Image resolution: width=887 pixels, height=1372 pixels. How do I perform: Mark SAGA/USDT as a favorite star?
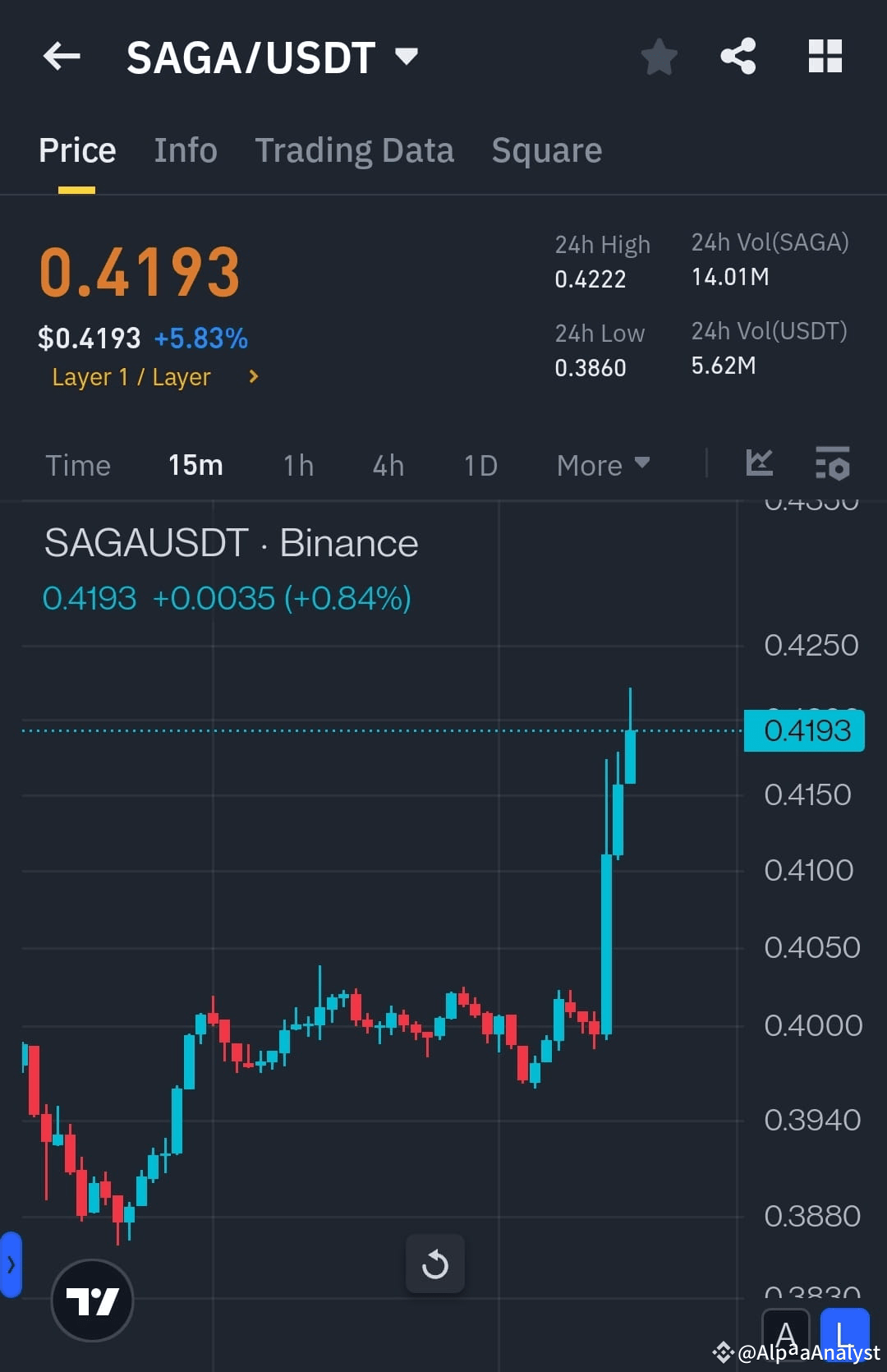point(659,56)
